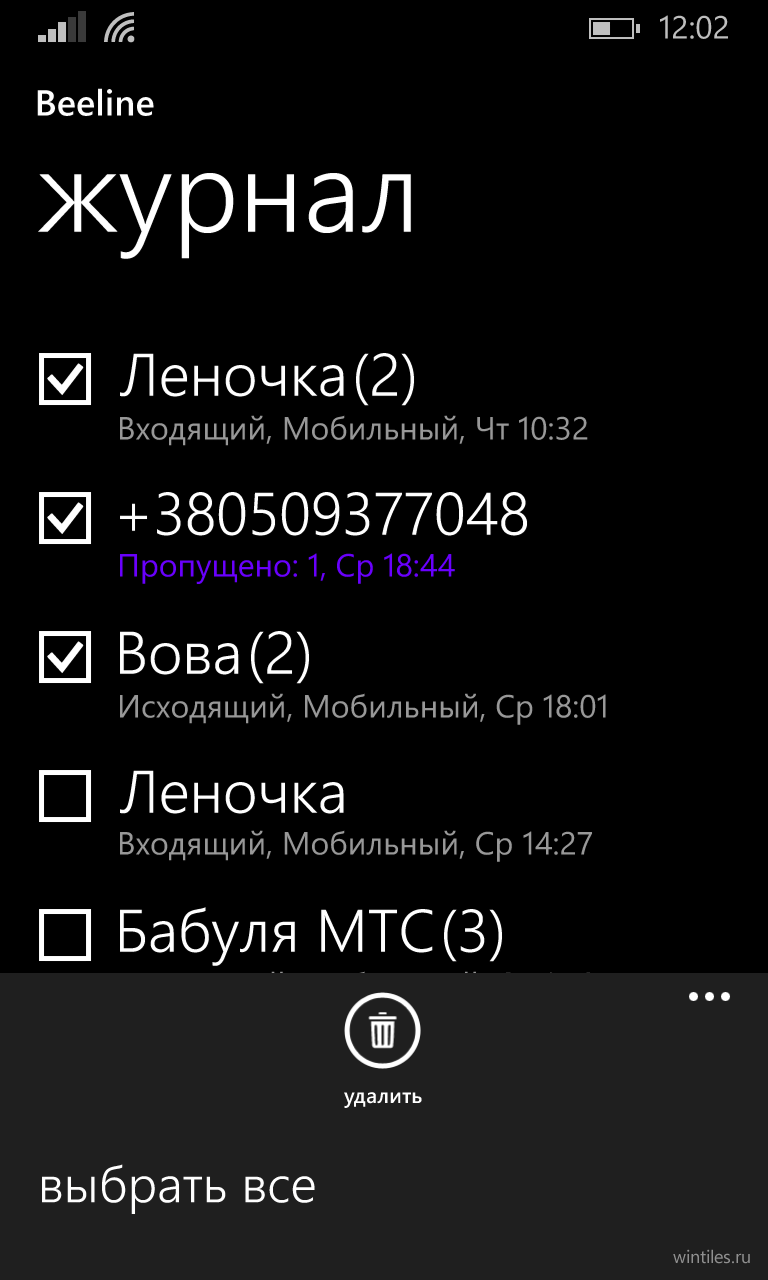The image size is (768, 1280).
Task: Check the Леночка Ср 14:27 entry checkbox
Action: 65,796
